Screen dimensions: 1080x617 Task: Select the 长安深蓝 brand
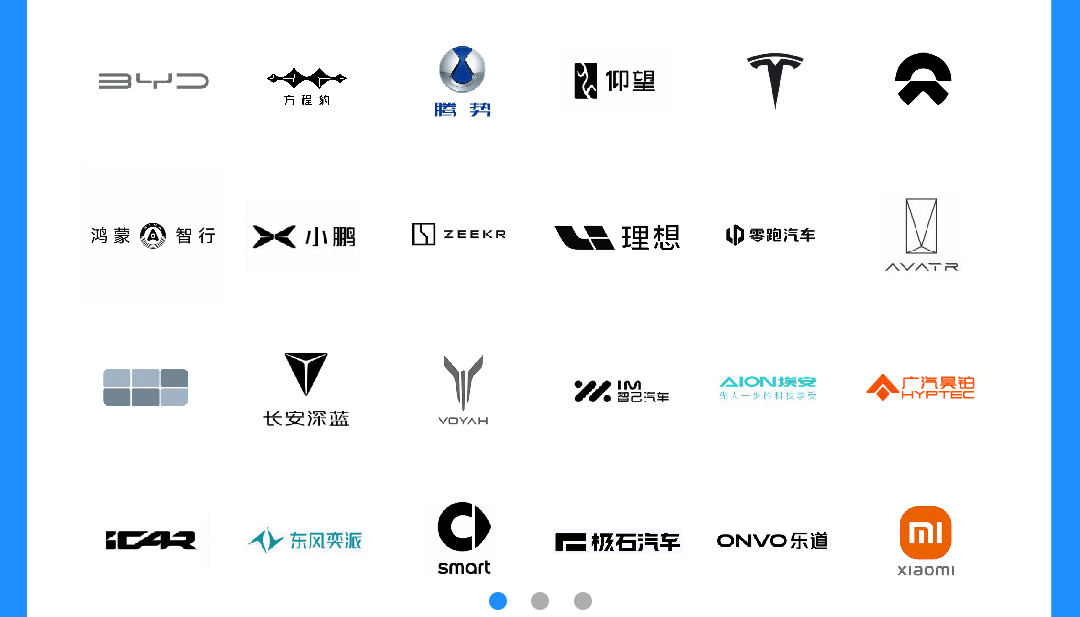[x=306, y=389]
